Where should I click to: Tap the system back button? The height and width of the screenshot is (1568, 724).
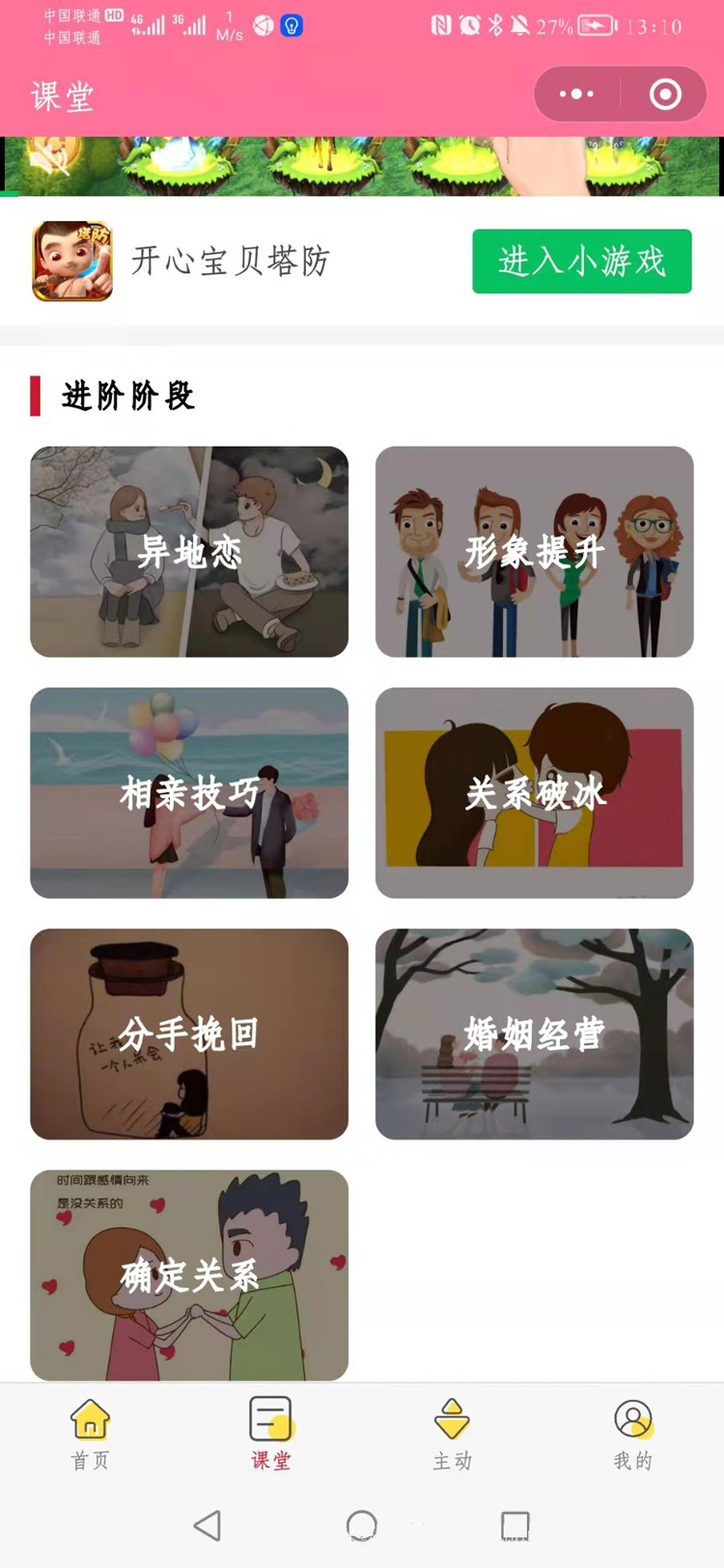point(208,1526)
